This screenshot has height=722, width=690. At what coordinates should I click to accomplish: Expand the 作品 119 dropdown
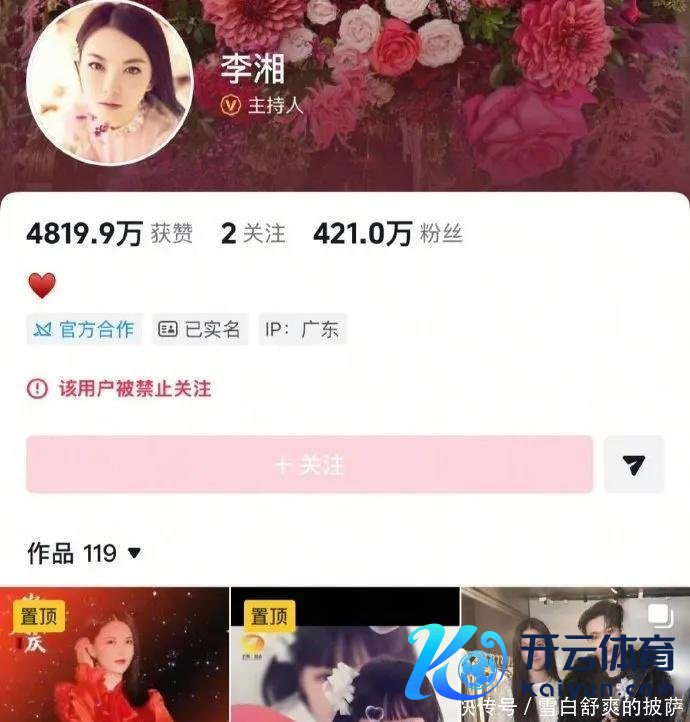pyautogui.click(x=84, y=553)
